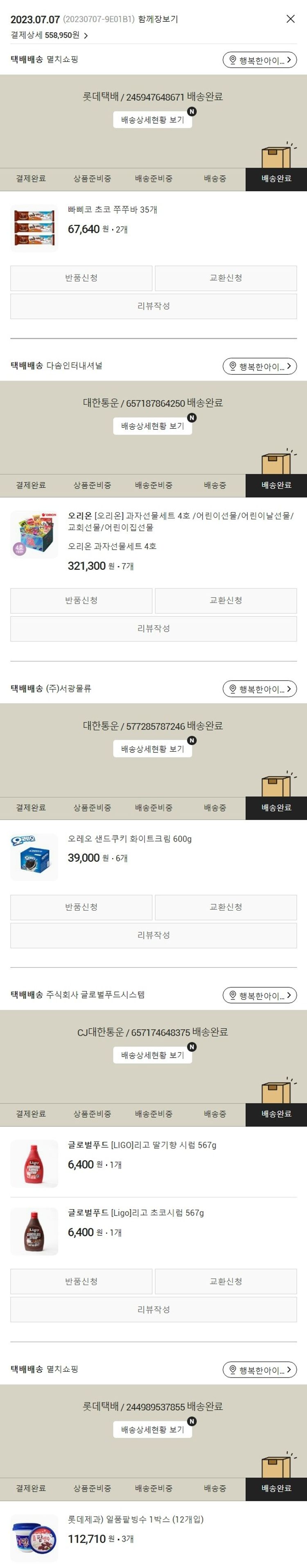Write a review for 오레오 샌드쿠키
The height and width of the screenshot is (1568, 307).
[153, 935]
